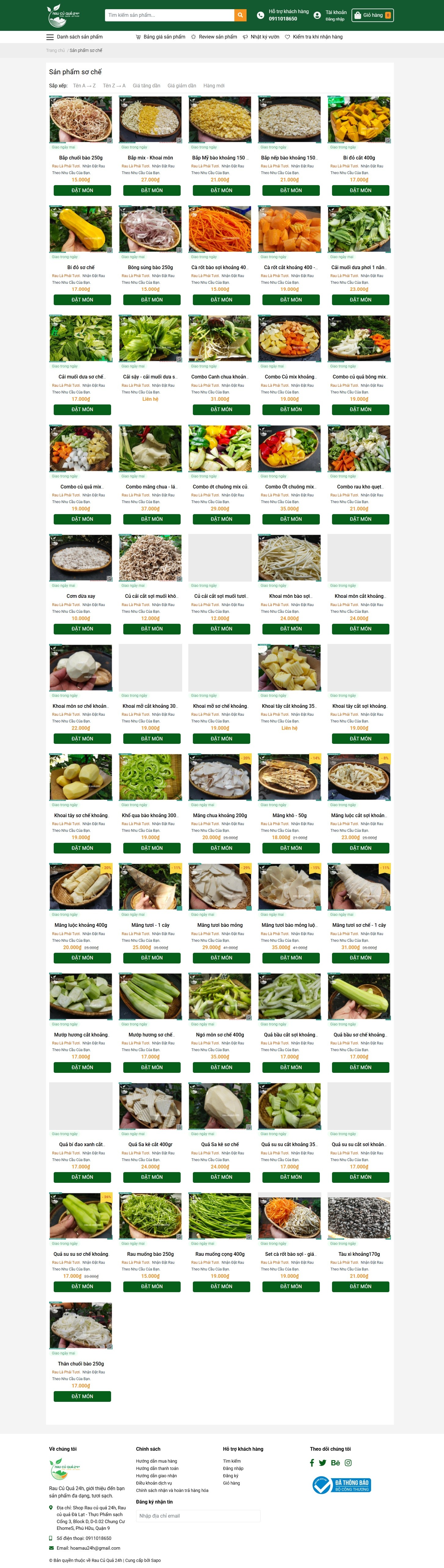Screen dimensions: 444x1568
Task: Order Bắp chuối bào 250g
Action: [x=82, y=191]
